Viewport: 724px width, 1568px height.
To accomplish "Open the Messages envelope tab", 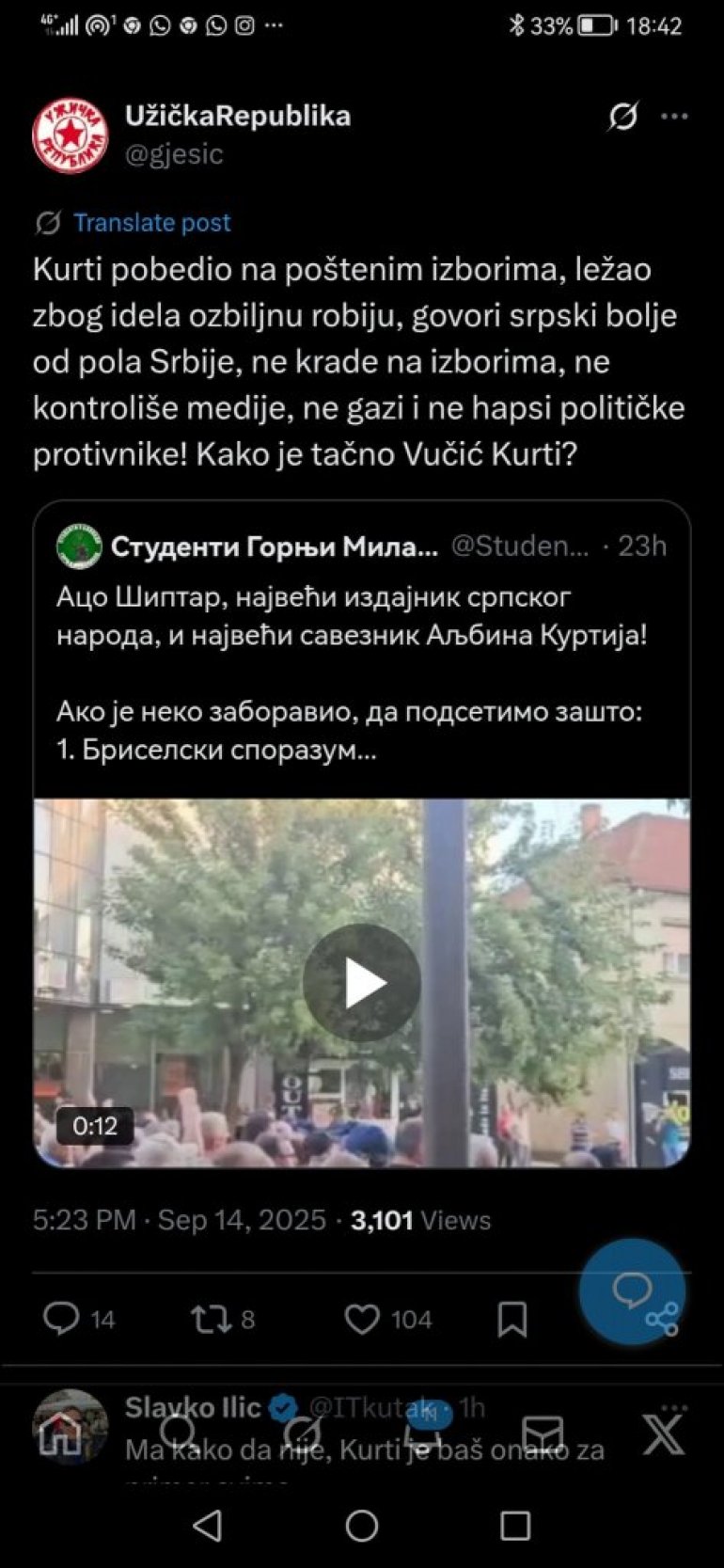I will point(543,1434).
